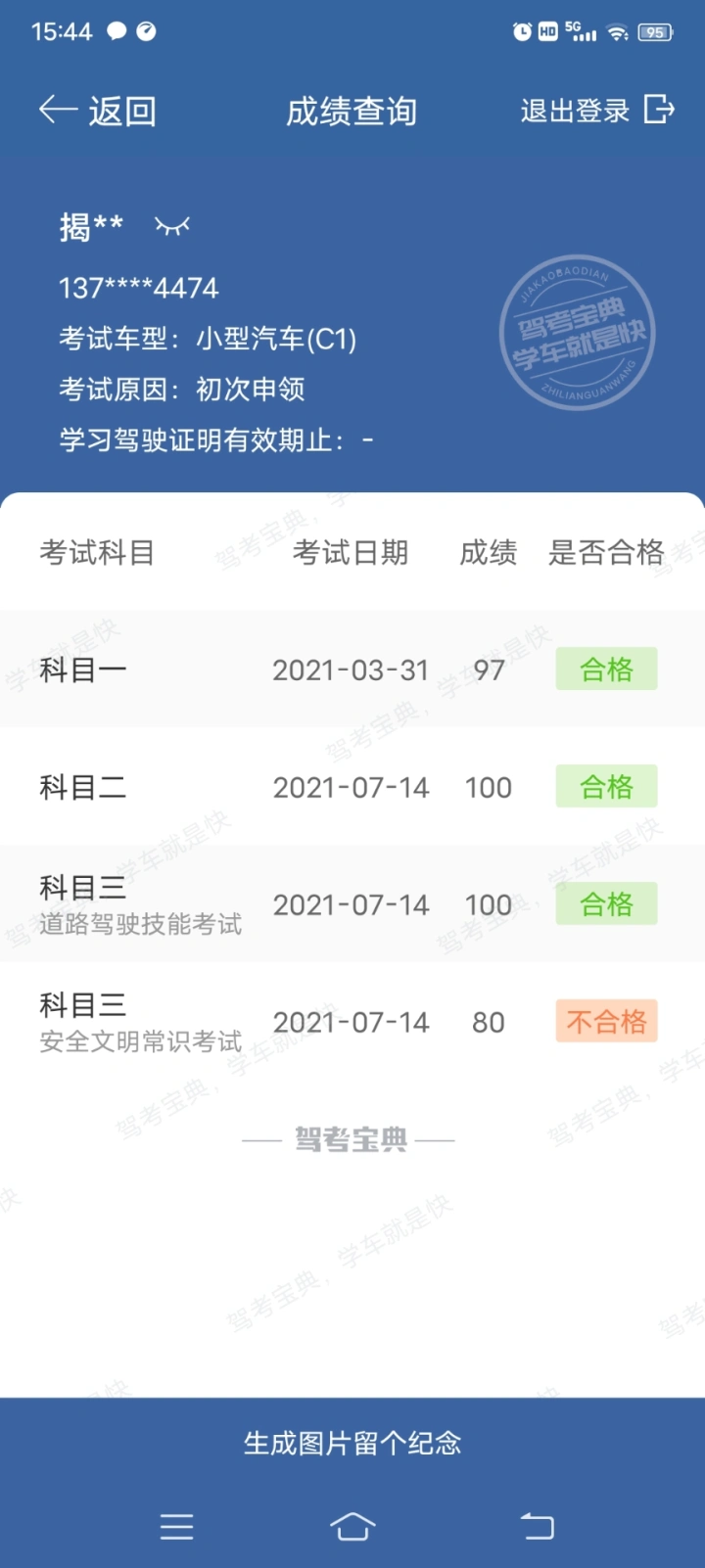The image size is (705, 1568).
Task: Go to the home screen via system bar
Action: click(352, 1526)
